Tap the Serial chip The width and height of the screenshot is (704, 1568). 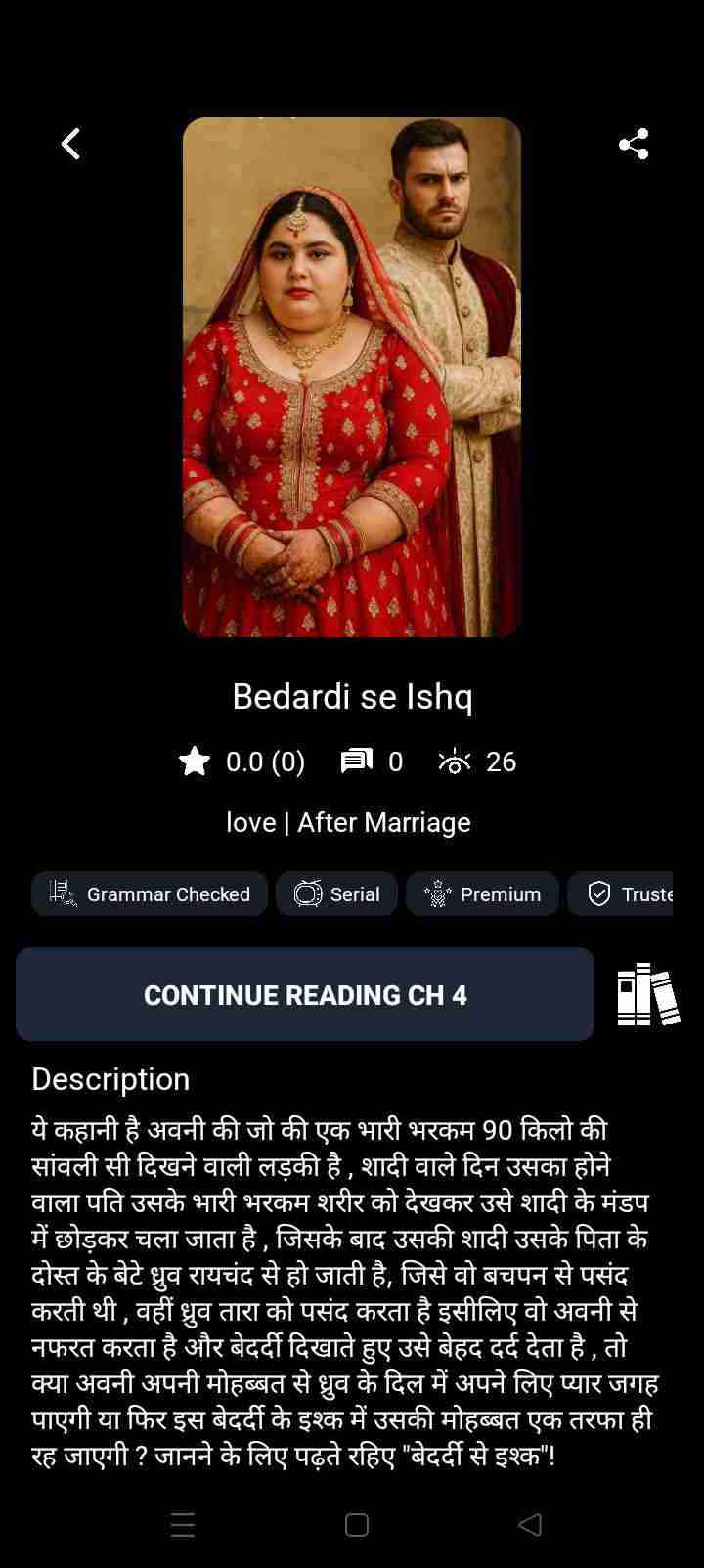tap(336, 893)
